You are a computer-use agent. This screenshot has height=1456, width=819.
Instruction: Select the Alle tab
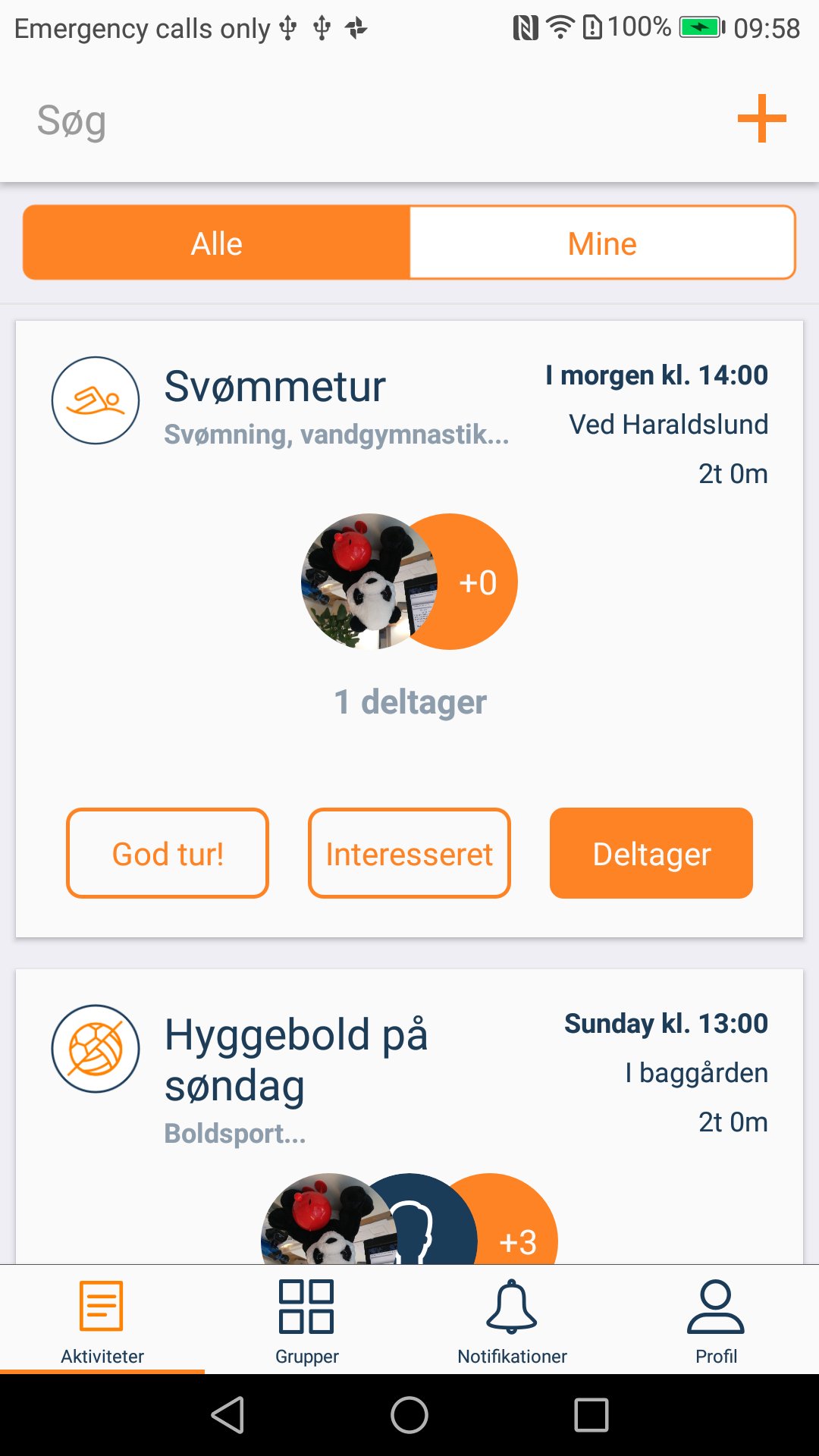[x=217, y=242]
